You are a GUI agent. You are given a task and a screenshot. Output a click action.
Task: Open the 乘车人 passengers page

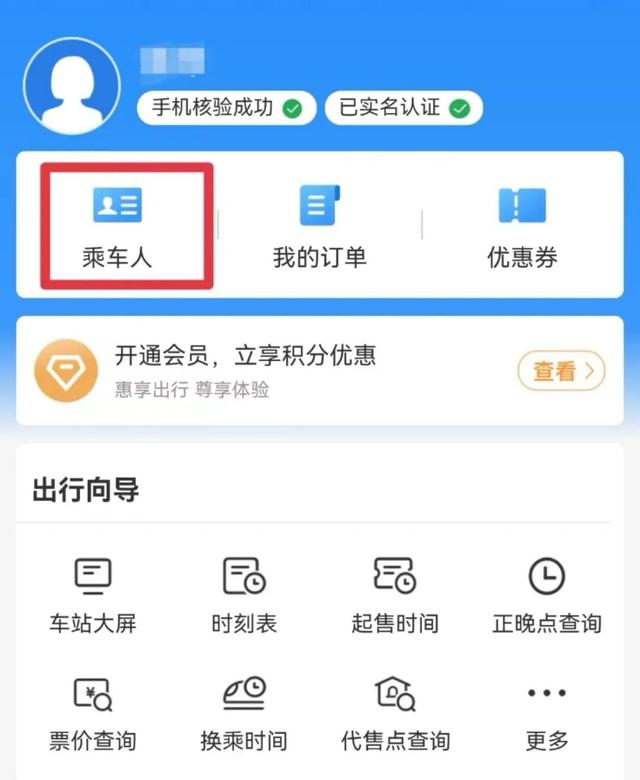pos(118,228)
